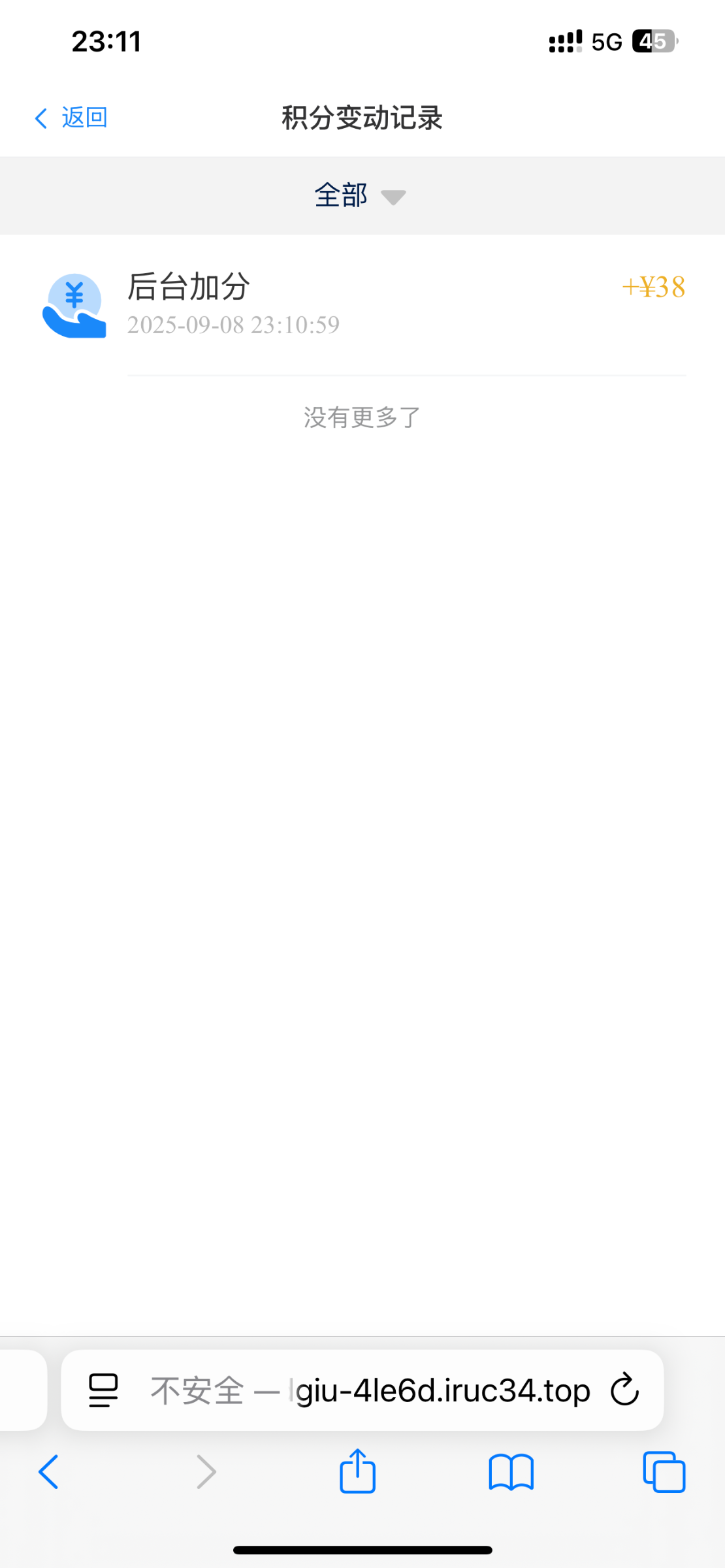725x1568 pixels.
Task: Tap the tab overview icon
Action: click(x=662, y=1471)
